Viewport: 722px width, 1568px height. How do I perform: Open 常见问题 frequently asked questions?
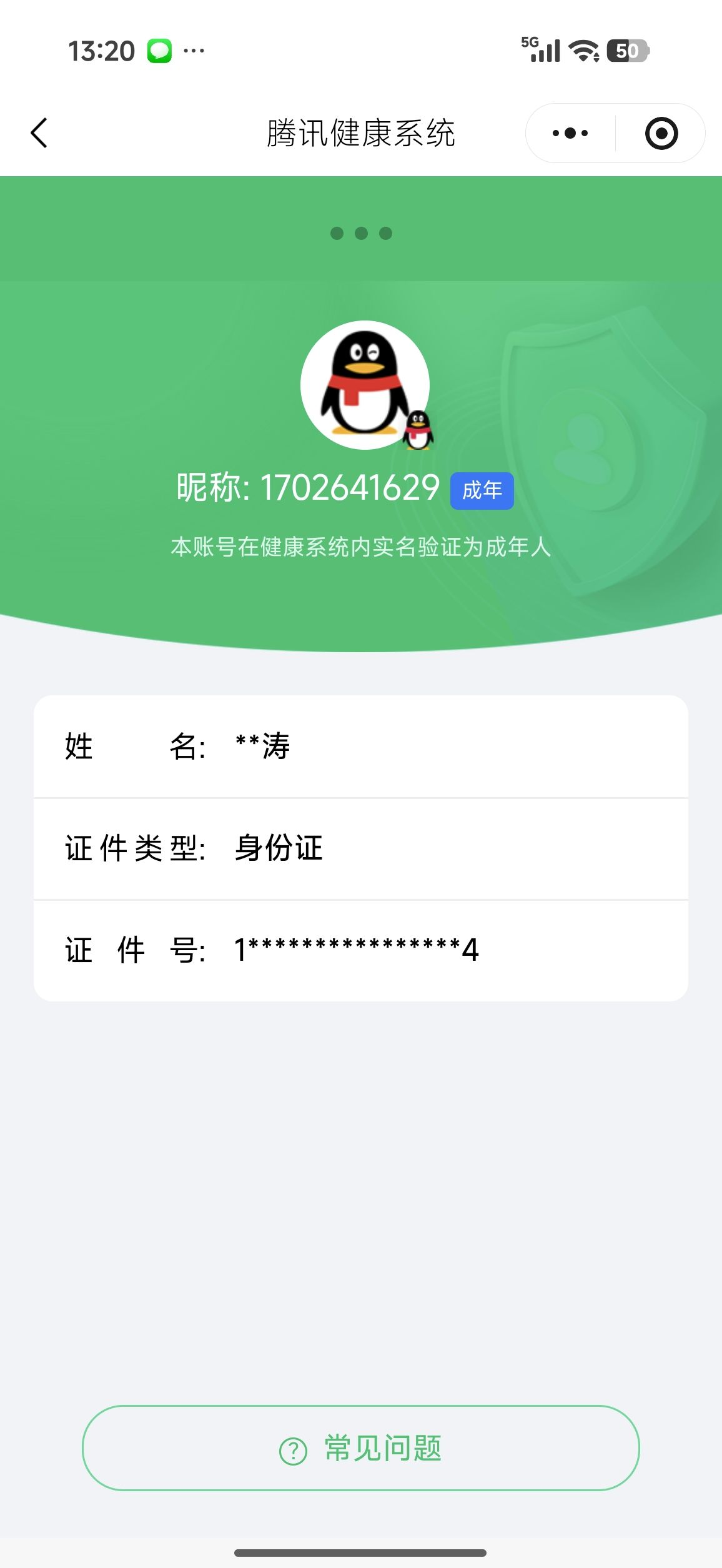click(361, 1451)
